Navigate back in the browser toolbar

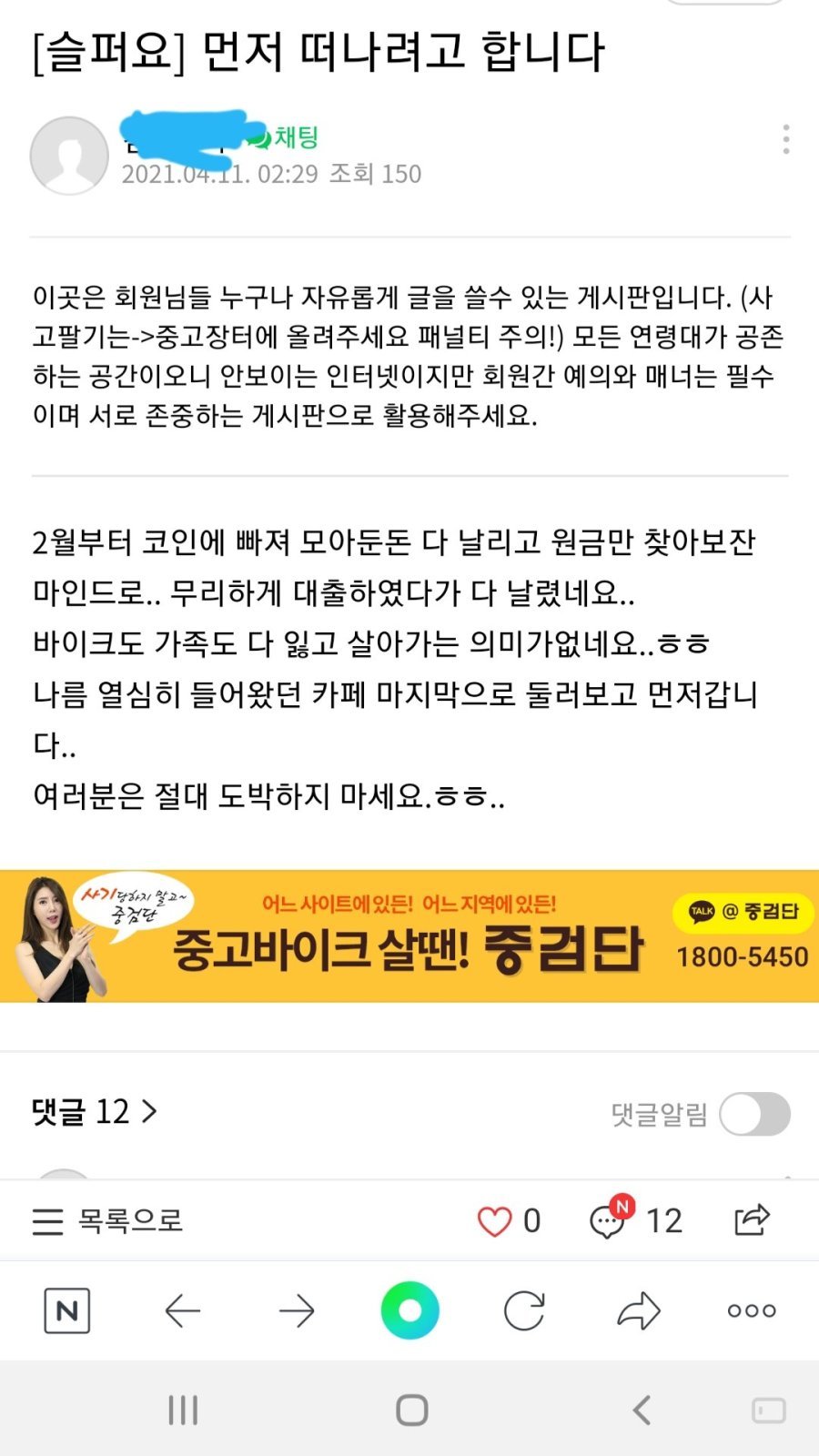tap(182, 1310)
